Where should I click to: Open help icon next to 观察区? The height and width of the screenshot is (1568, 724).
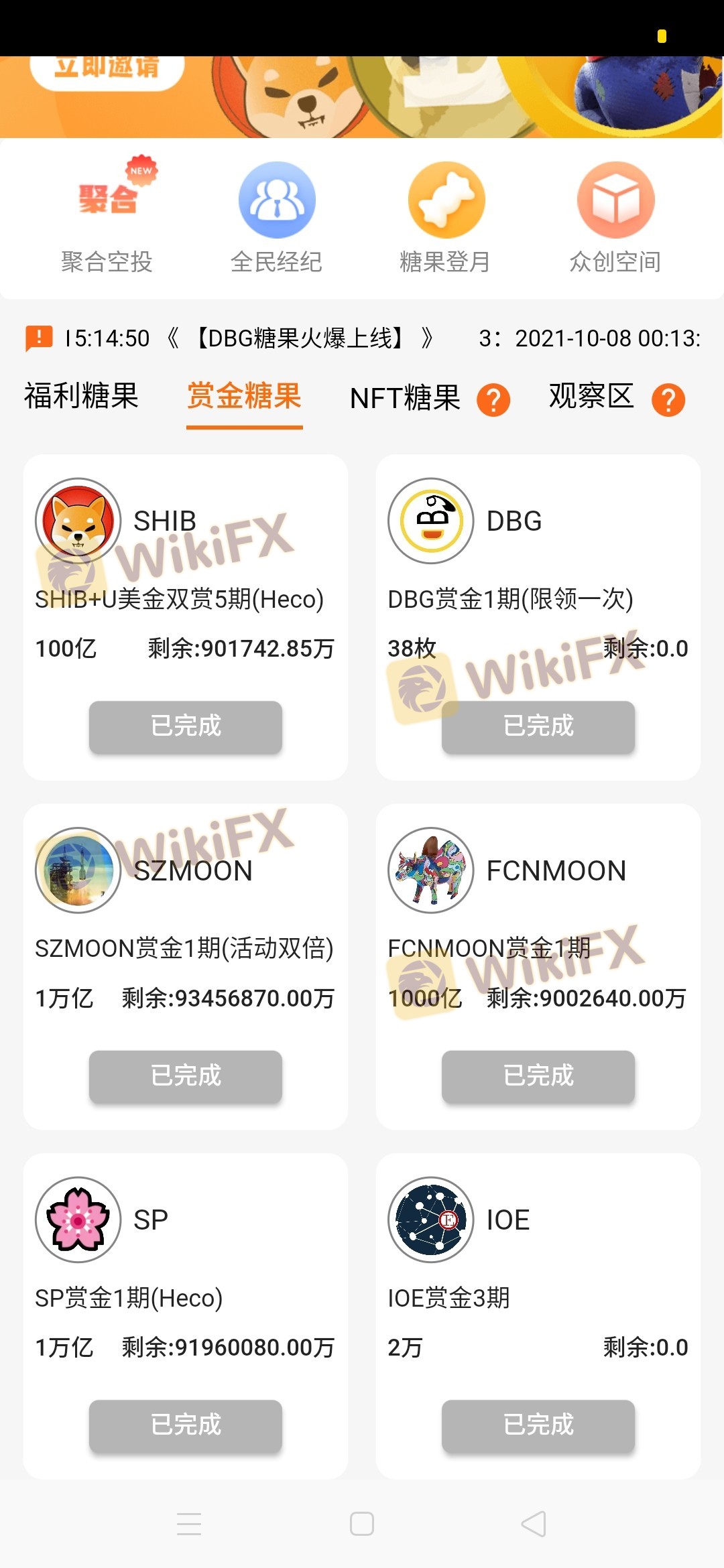(x=668, y=400)
